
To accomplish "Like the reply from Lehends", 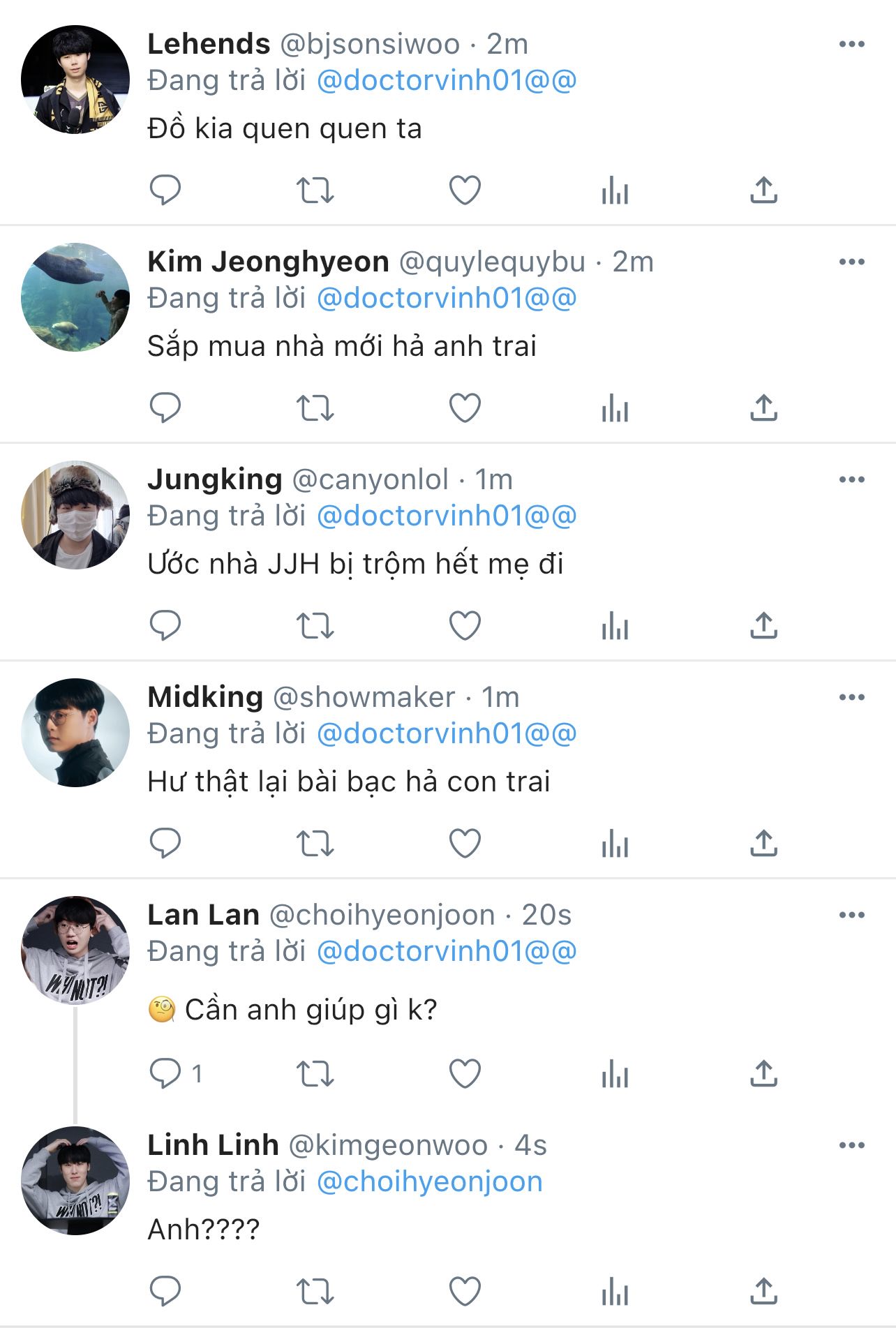I will [465, 190].
